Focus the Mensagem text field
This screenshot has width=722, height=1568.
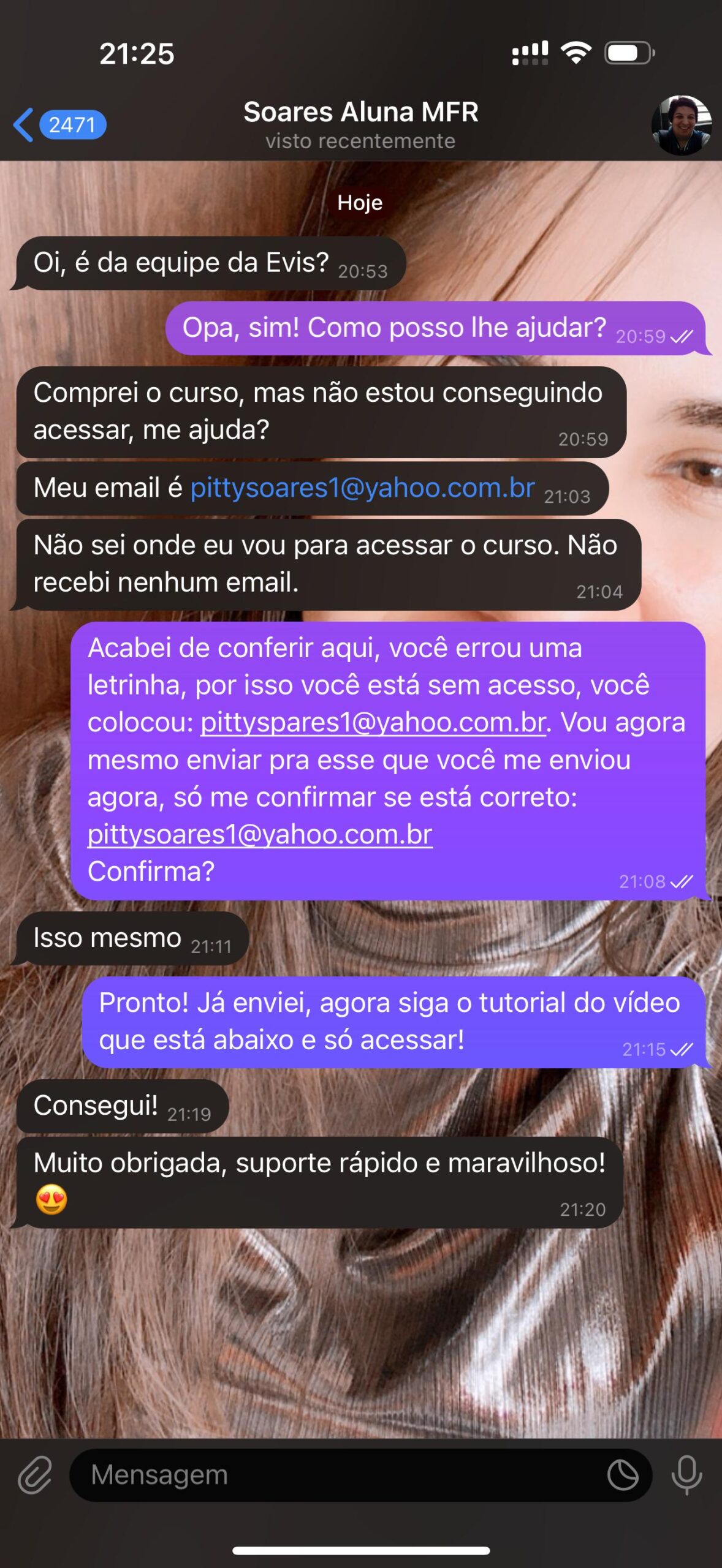tap(337, 1475)
